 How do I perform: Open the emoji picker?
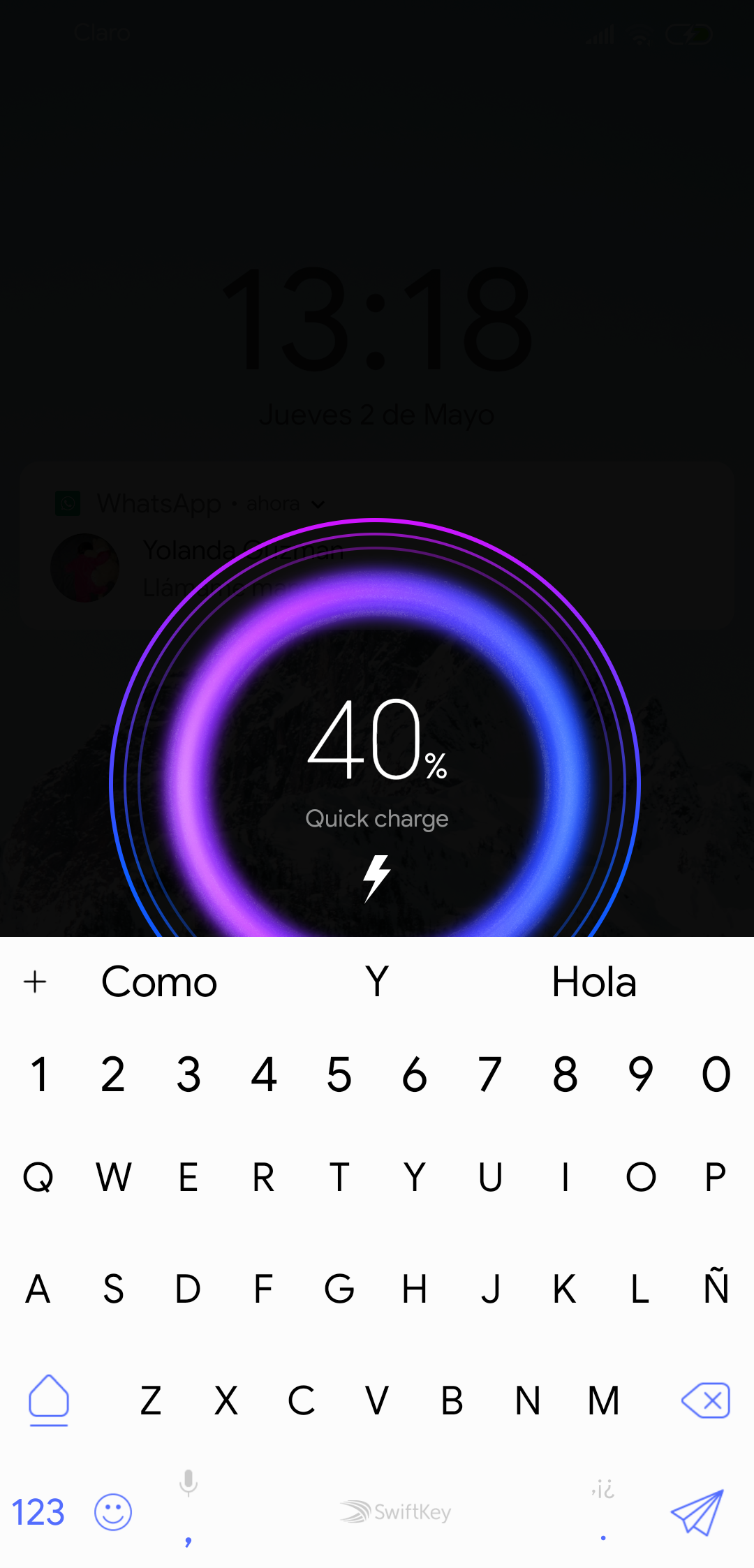[x=113, y=1513]
